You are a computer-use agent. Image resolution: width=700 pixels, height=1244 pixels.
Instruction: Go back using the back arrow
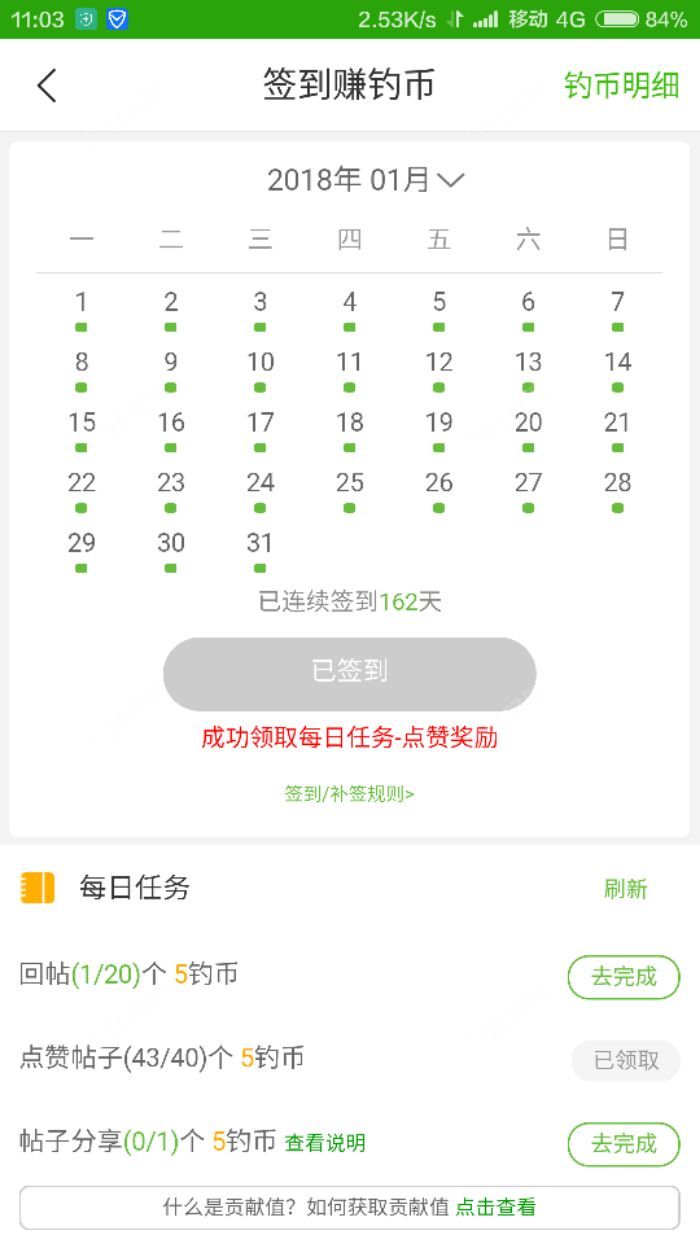pyautogui.click(x=47, y=86)
